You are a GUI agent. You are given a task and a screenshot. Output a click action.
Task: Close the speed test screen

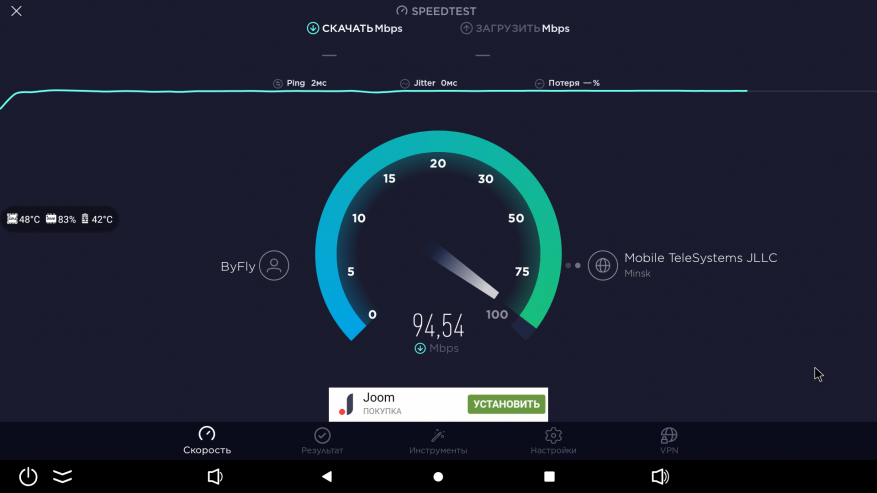coord(16,11)
